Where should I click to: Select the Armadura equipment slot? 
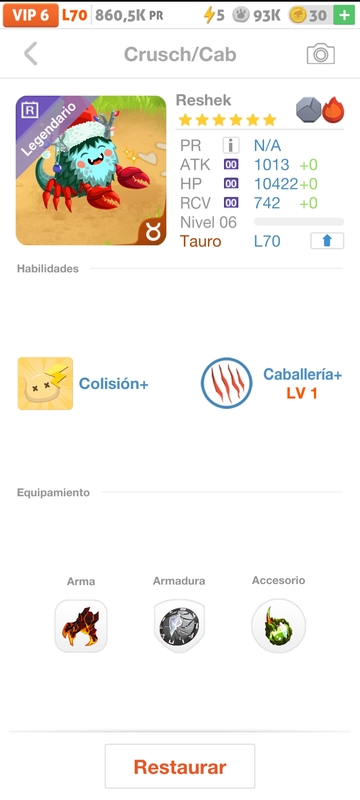click(179, 626)
